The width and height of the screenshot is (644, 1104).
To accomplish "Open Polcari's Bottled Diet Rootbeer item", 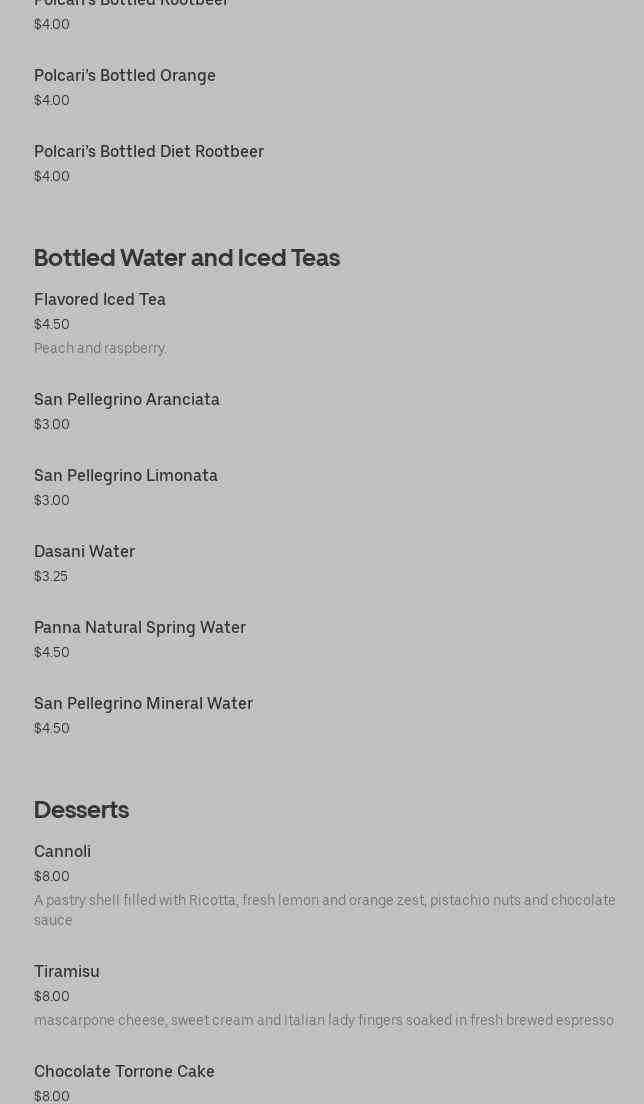I will point(149,152).
